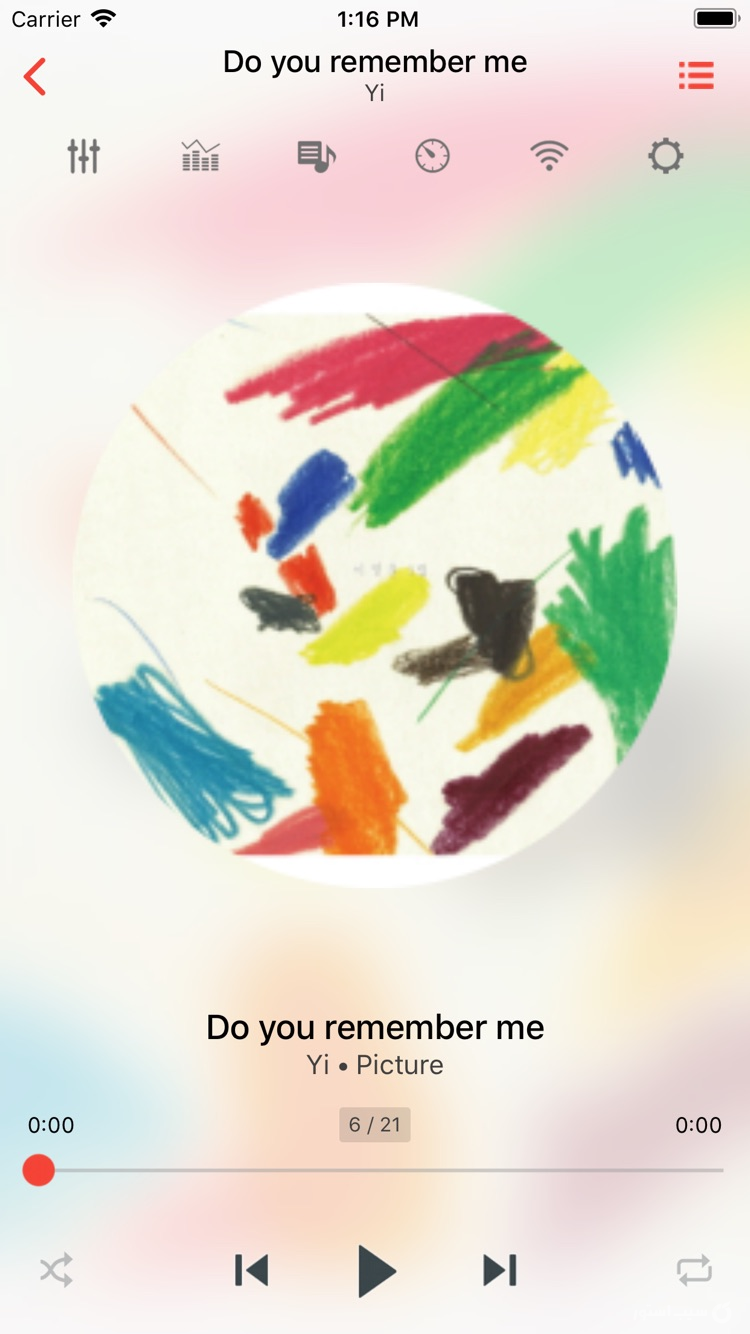Skip to the previous track
Image resolution: width=750 pixels, height=1334 pixels.
point(252,1271)
